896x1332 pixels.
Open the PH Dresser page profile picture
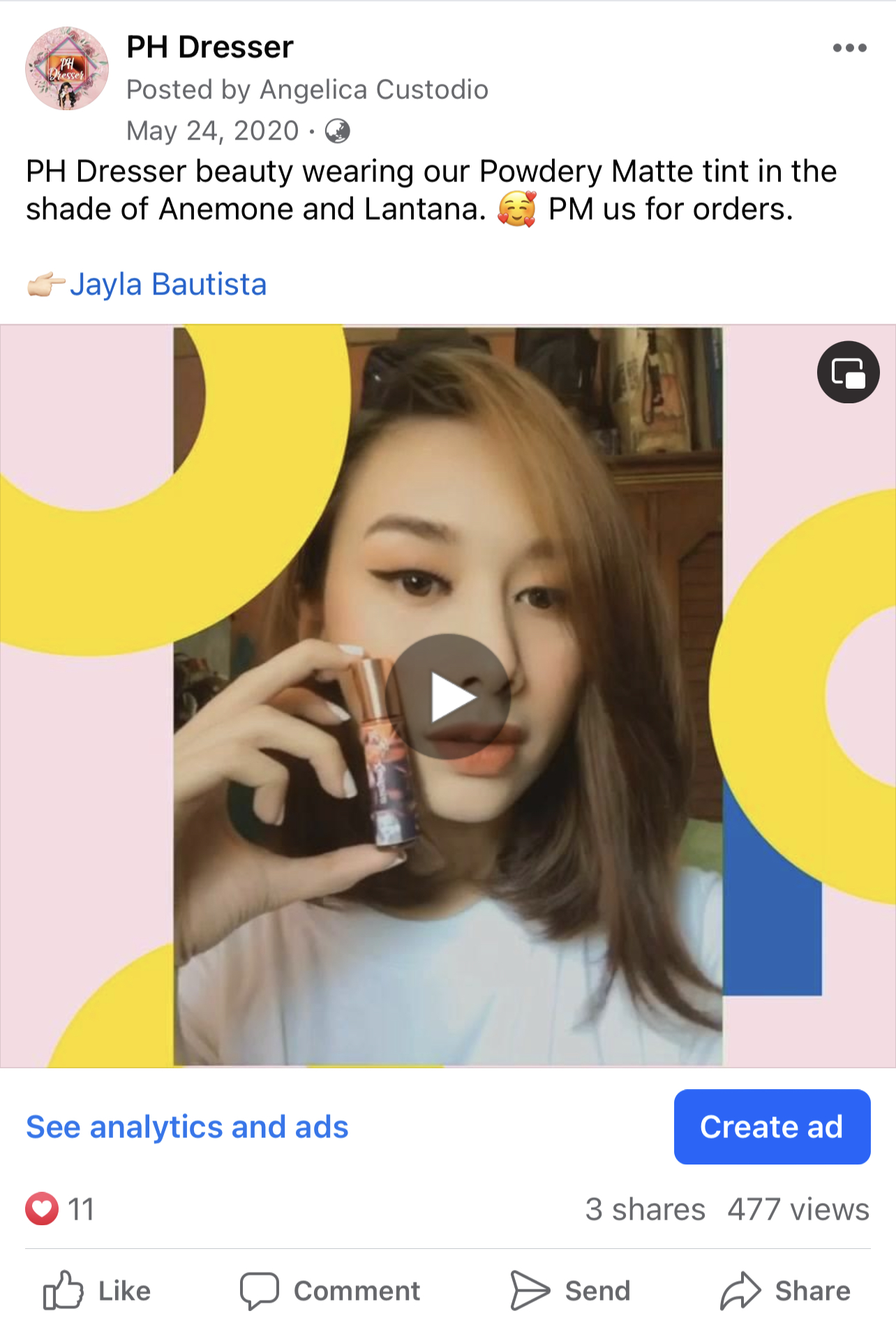point(67,68)
